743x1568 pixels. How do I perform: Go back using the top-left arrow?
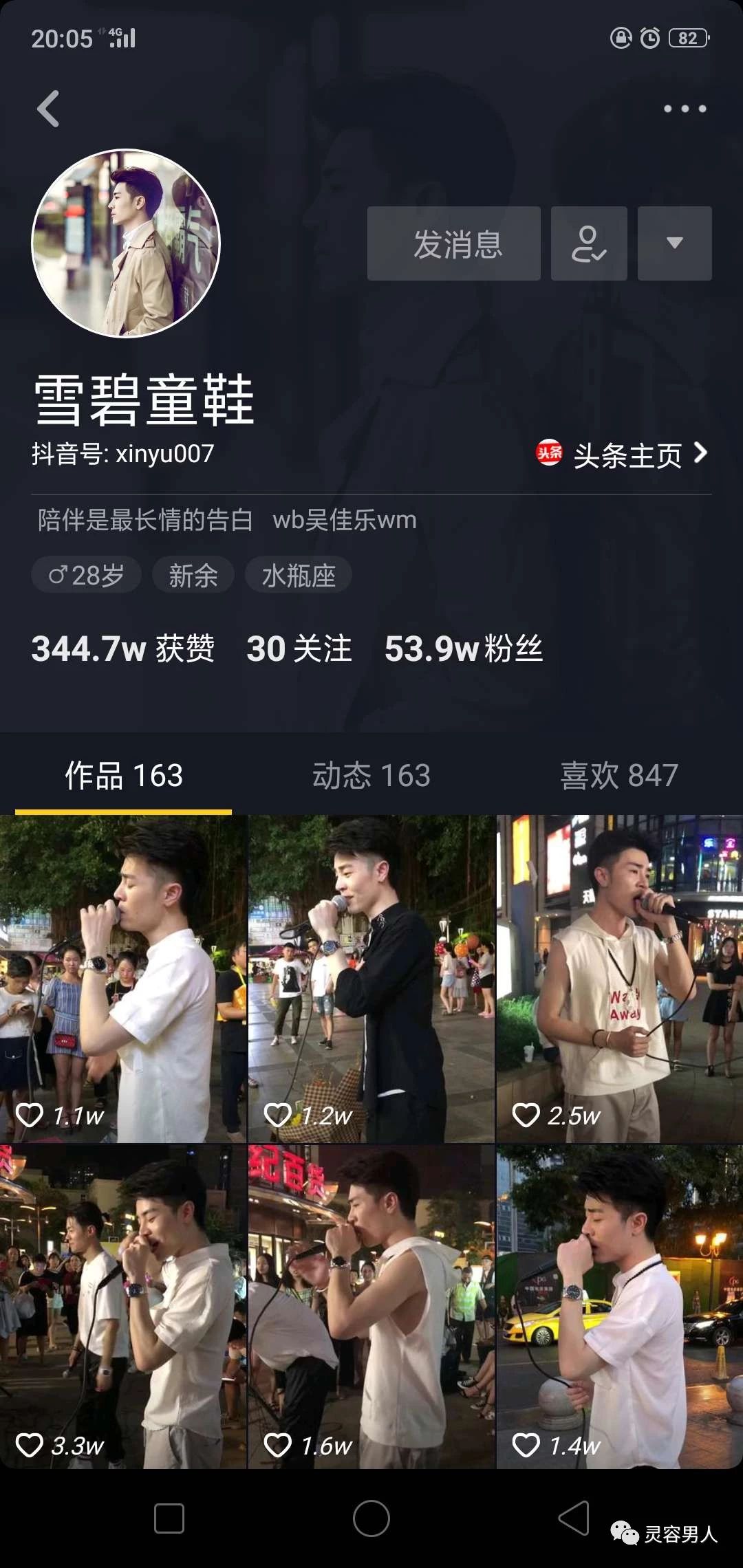coord(48,109)
